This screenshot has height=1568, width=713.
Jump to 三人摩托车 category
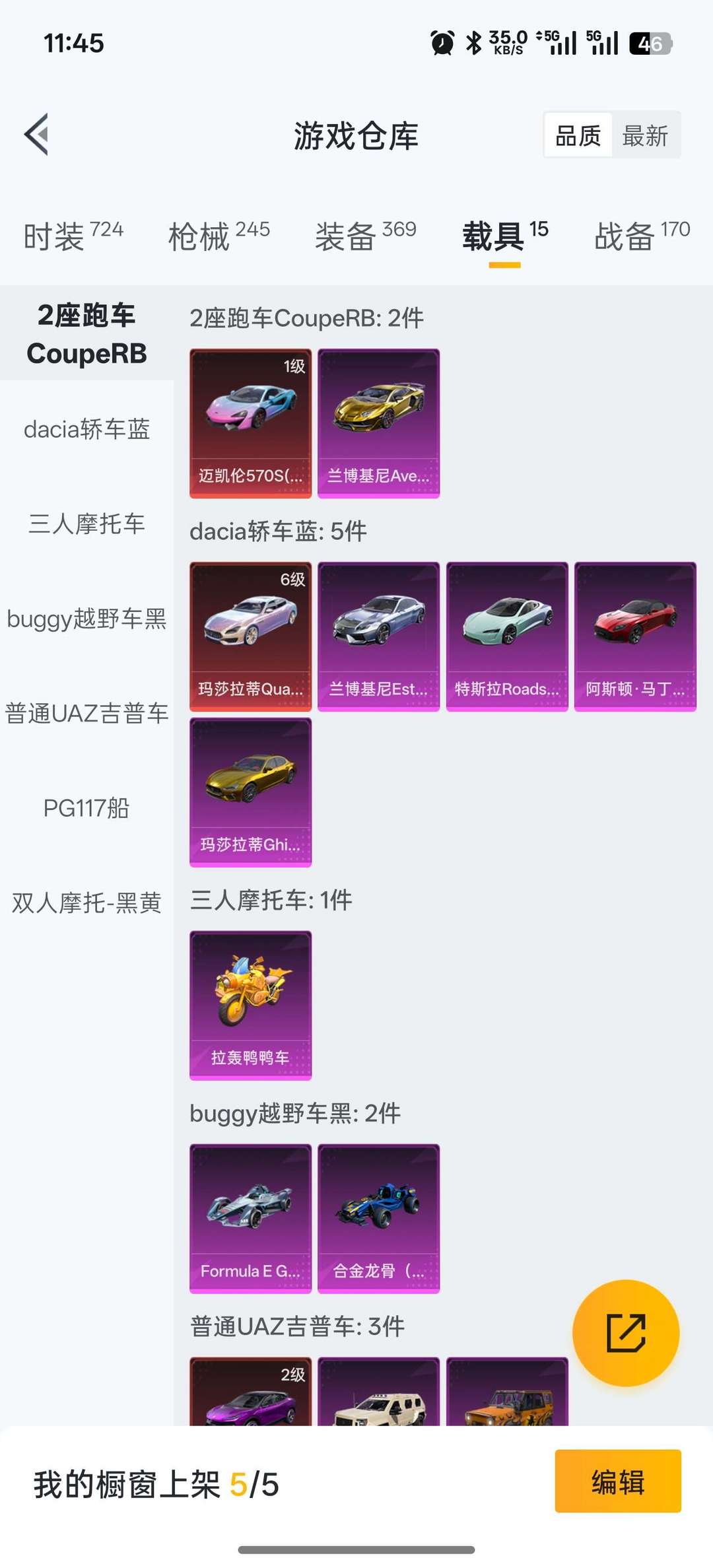(86, 524)
